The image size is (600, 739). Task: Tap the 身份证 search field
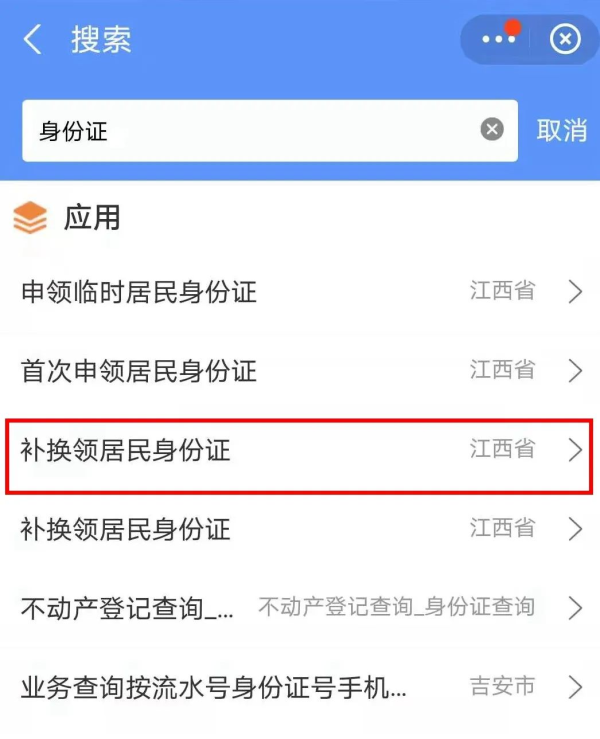(x=250, y=130)
